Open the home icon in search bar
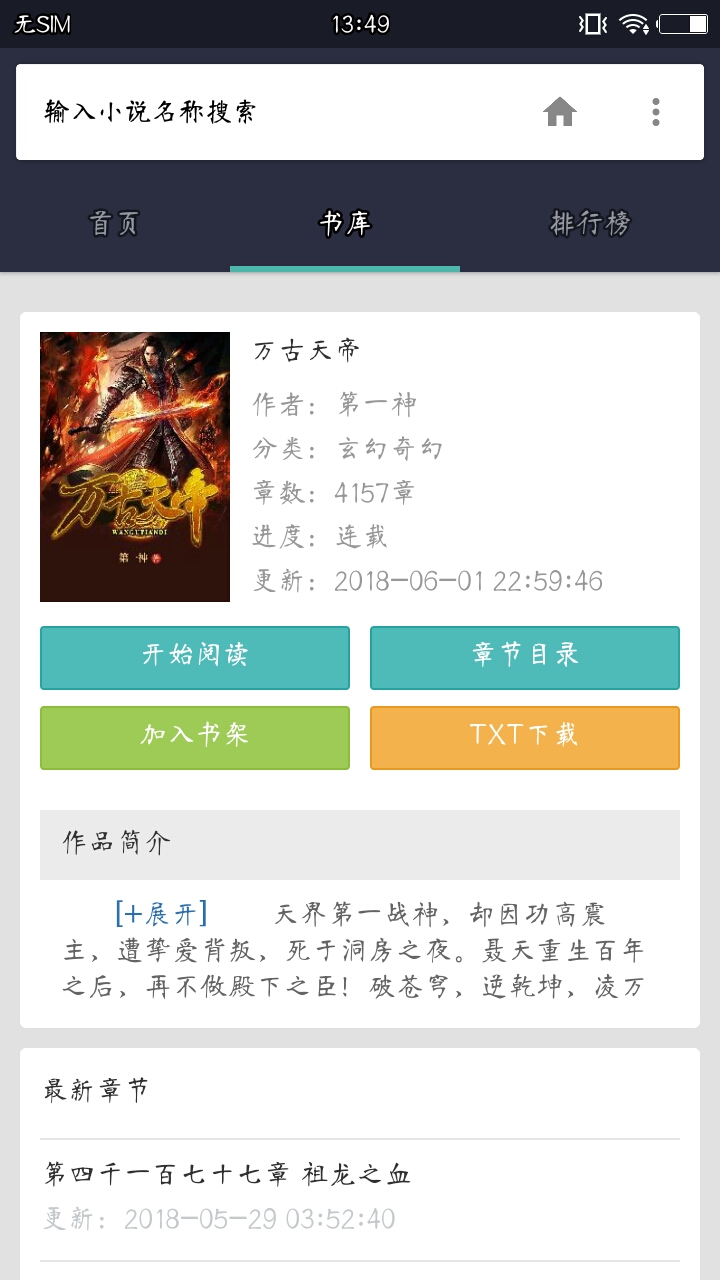Image resolution: width=720 pixels, height=1280 pixels. 560,112
